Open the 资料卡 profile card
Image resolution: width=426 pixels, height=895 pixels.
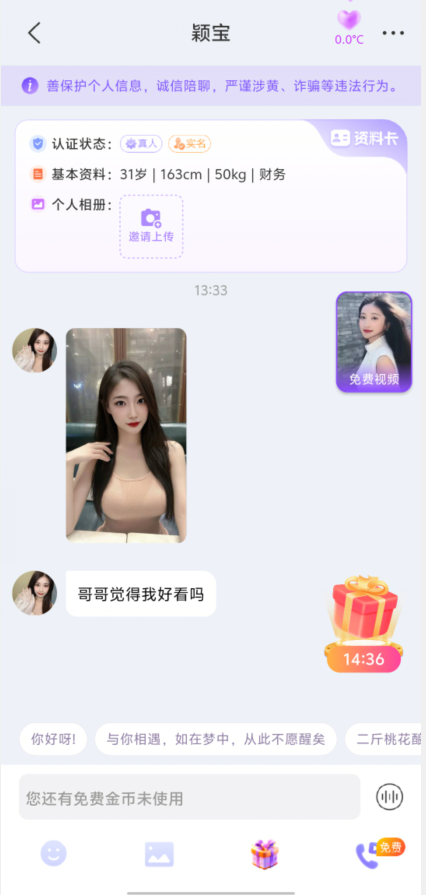tap(364, 138)
